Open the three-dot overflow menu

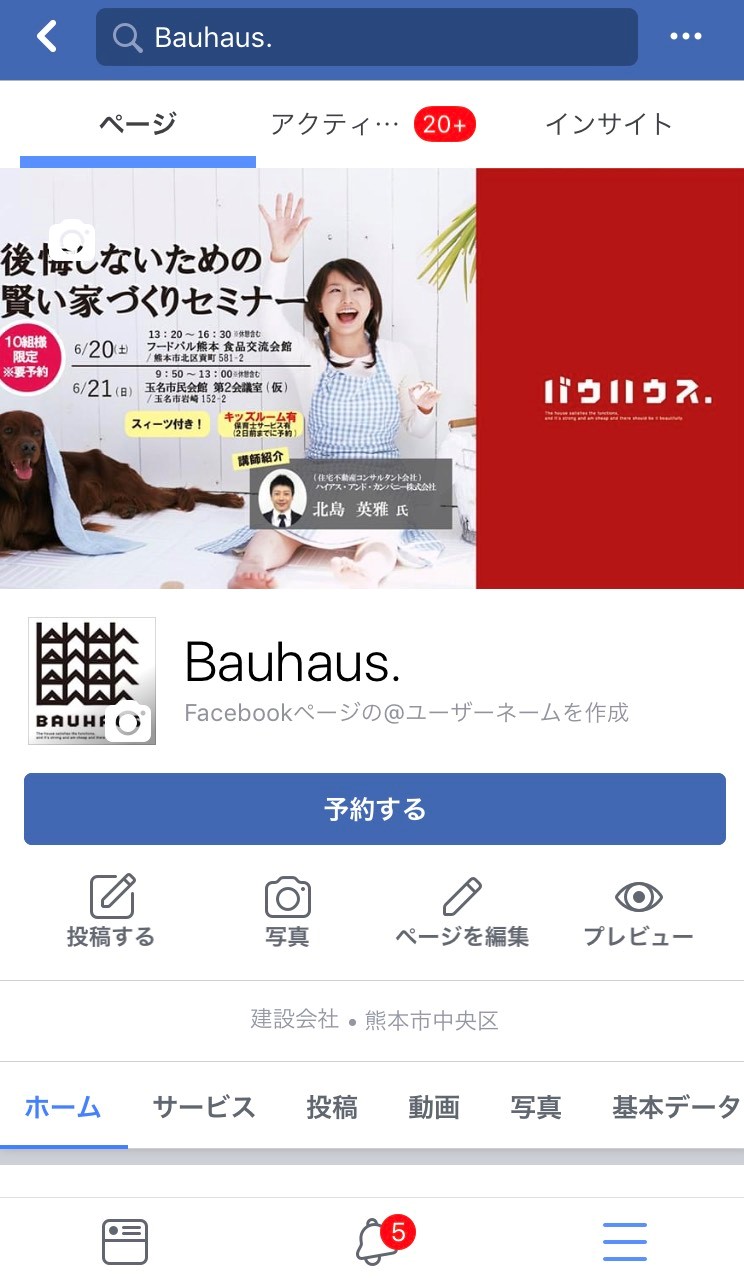tap(685, 37)
